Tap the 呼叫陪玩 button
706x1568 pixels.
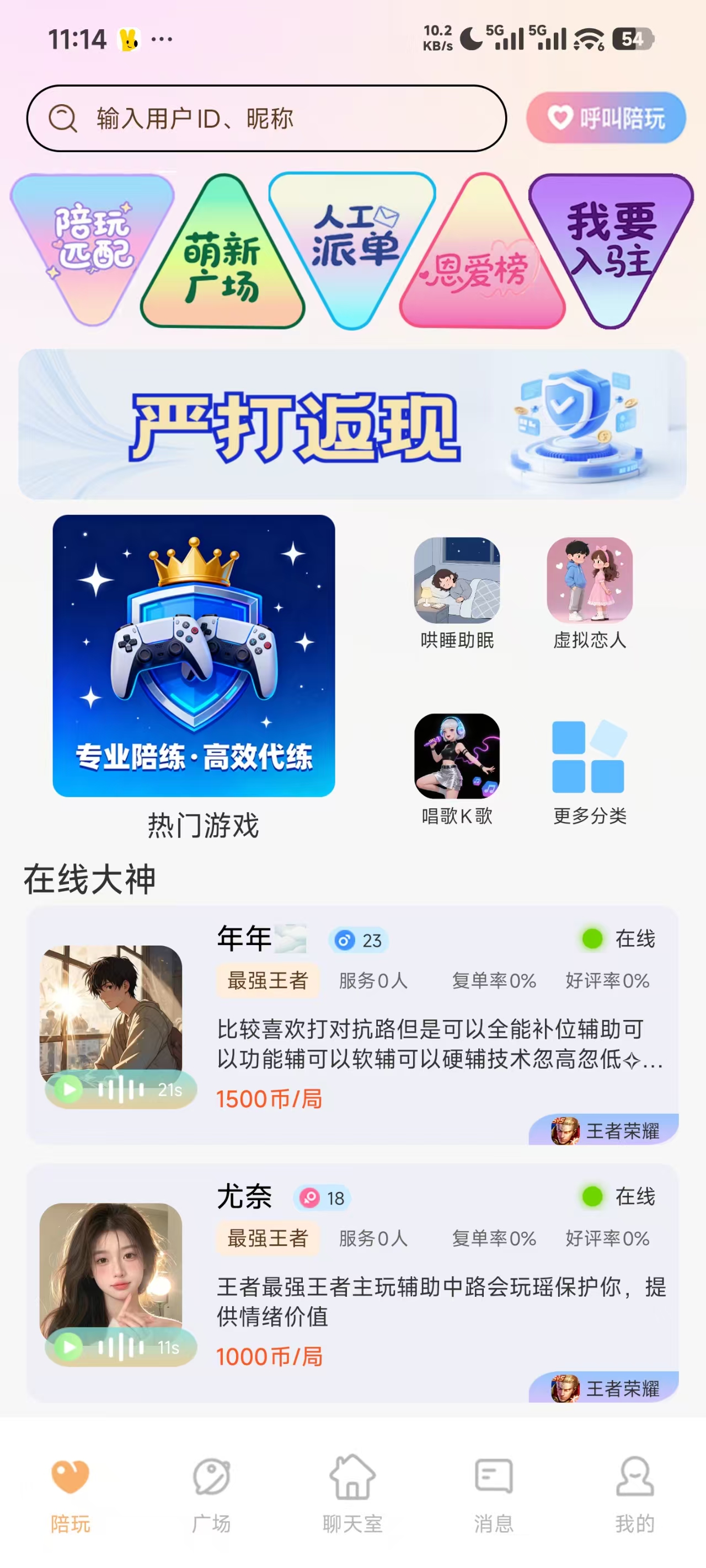tap(606, 118)
